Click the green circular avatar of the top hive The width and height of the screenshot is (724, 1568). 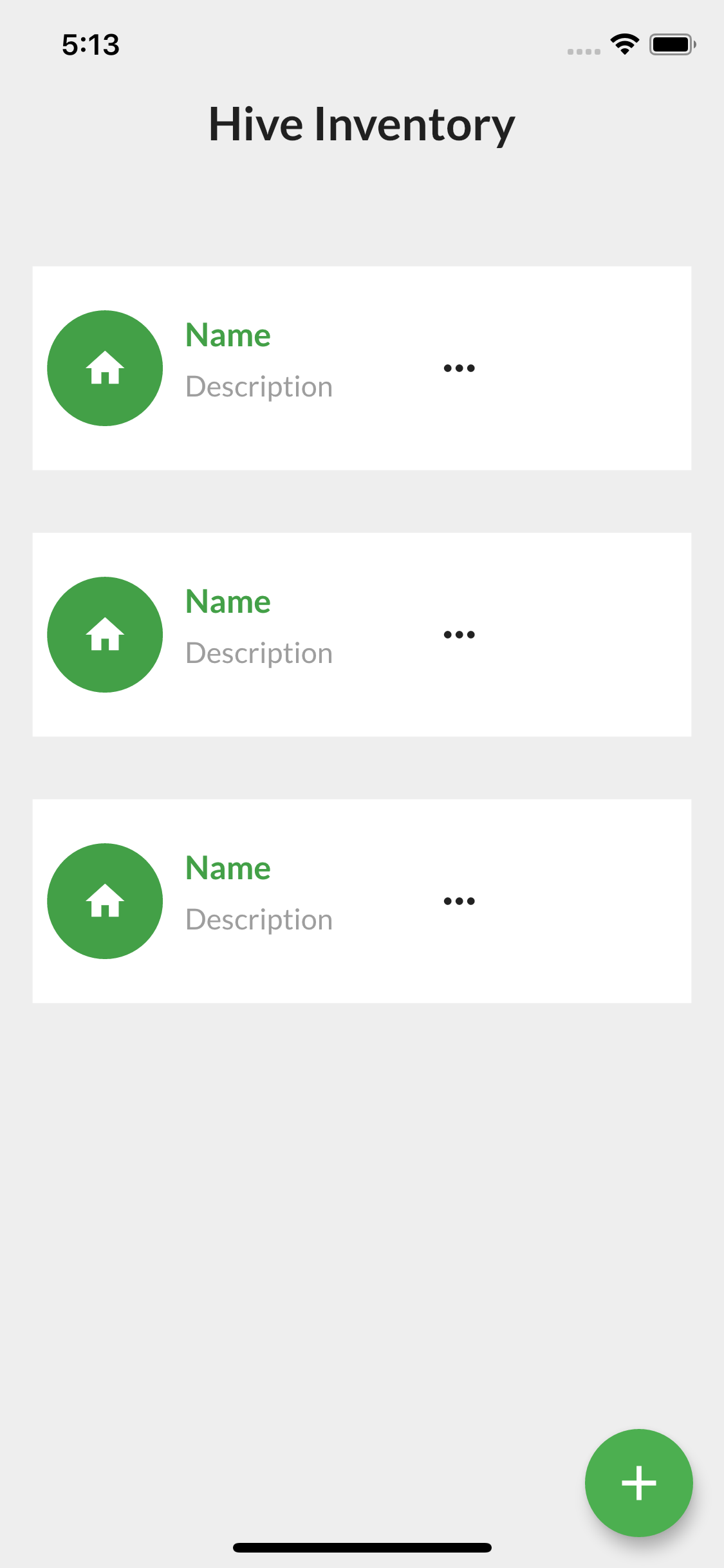pyautogui.click(x=105, y=367)
